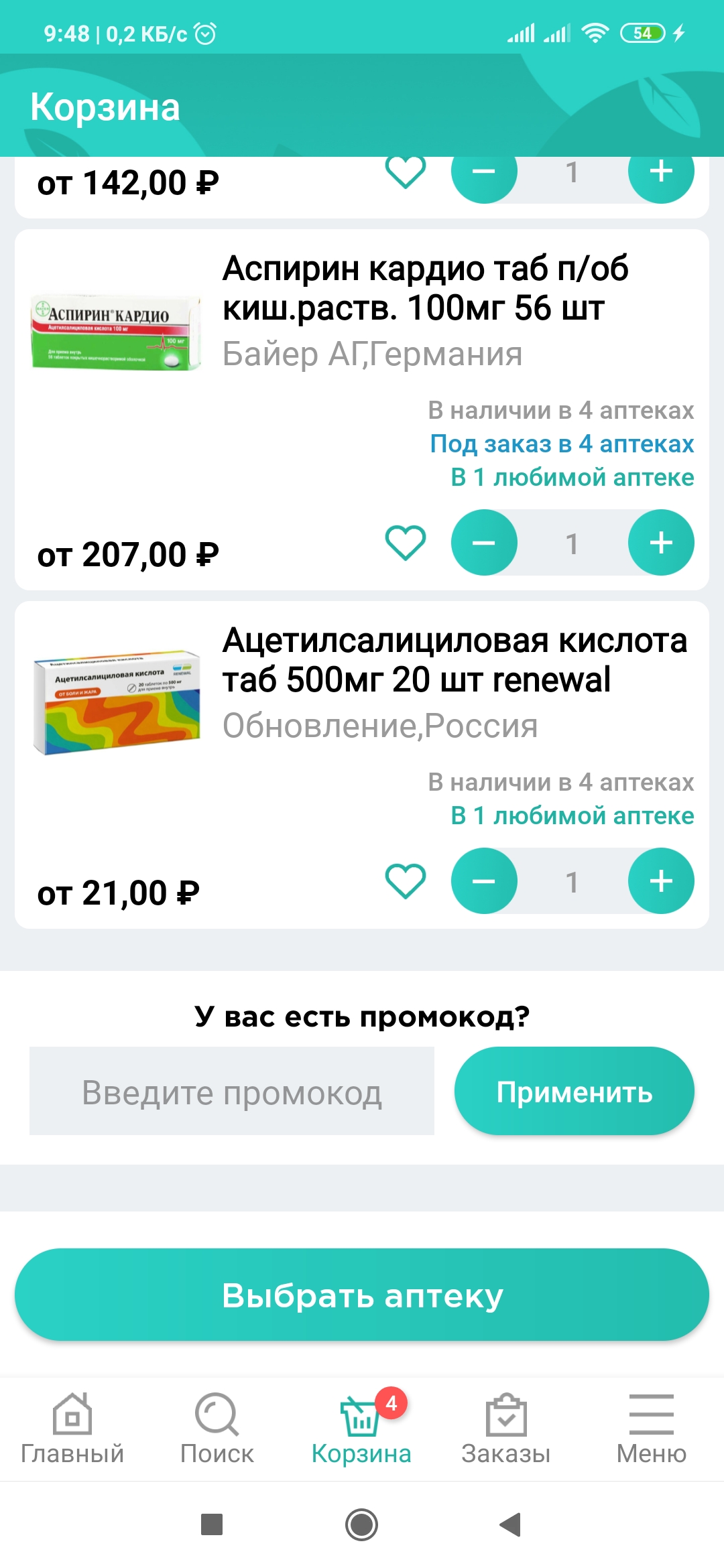This screenshot has height=1568, width=724.
Task: Tap the system back button
Action: coord(511,1524)
